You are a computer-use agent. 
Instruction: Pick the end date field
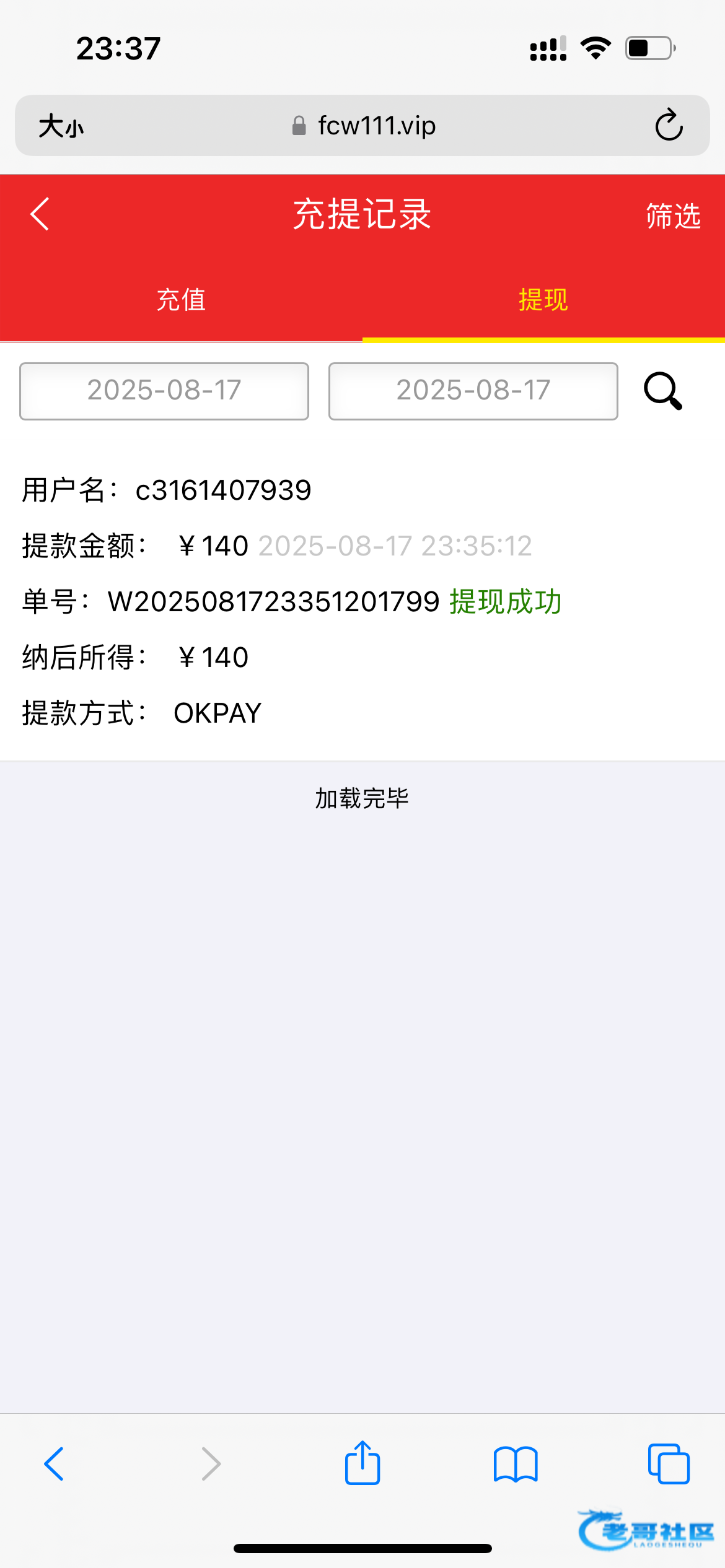point(473,391)
